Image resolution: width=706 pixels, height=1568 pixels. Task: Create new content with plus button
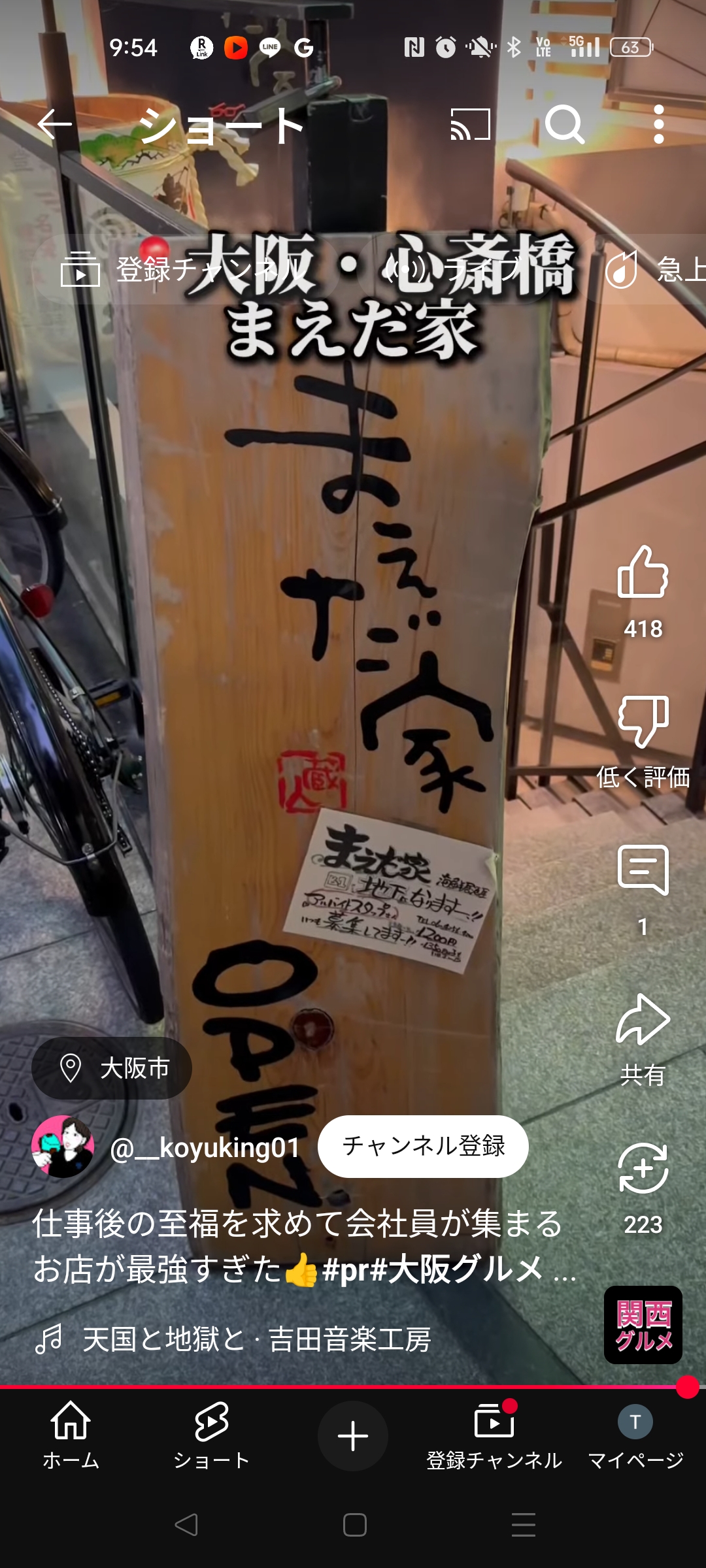pyautogui.click(x=353, y=1436)
